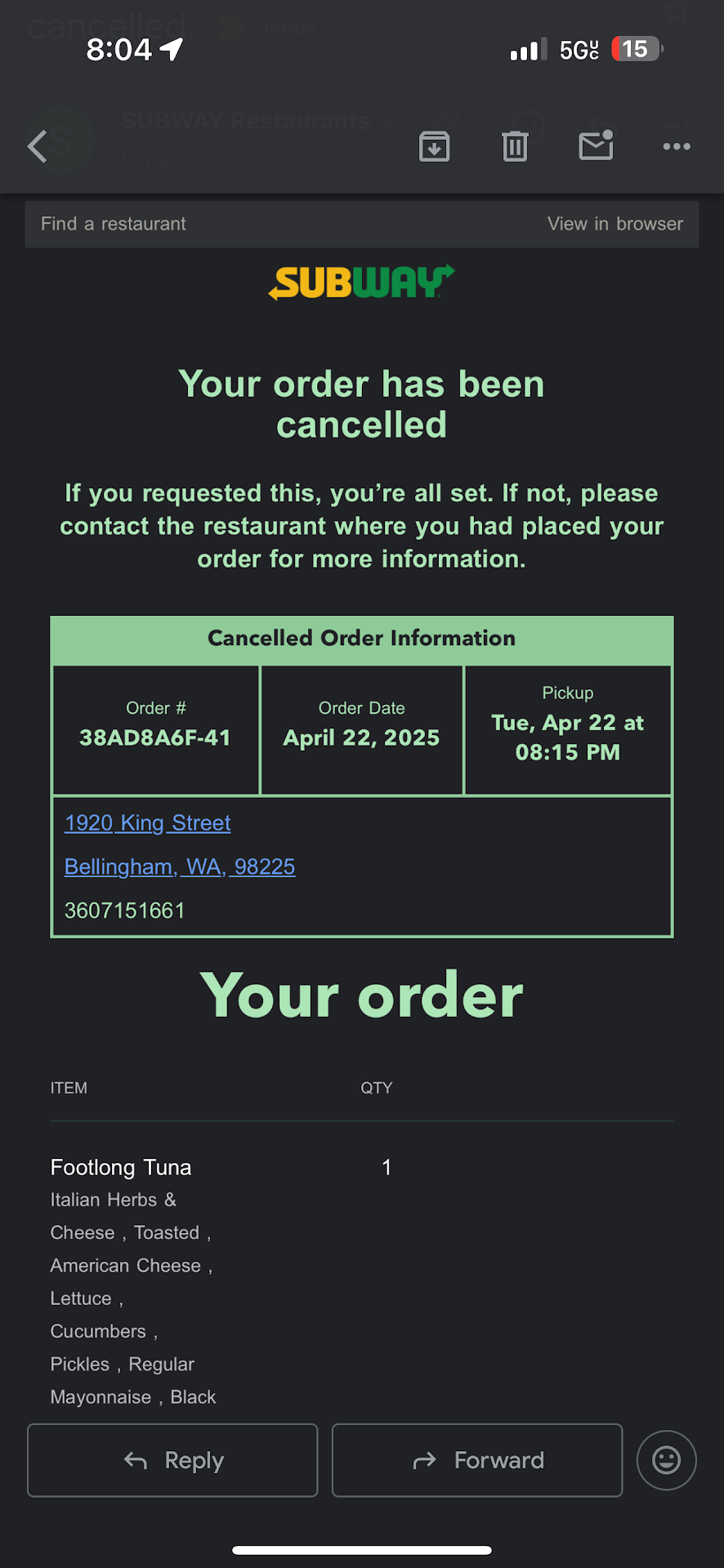Tap View in browser link
The image size is (724, 1568).
click(x=615, y=224)
